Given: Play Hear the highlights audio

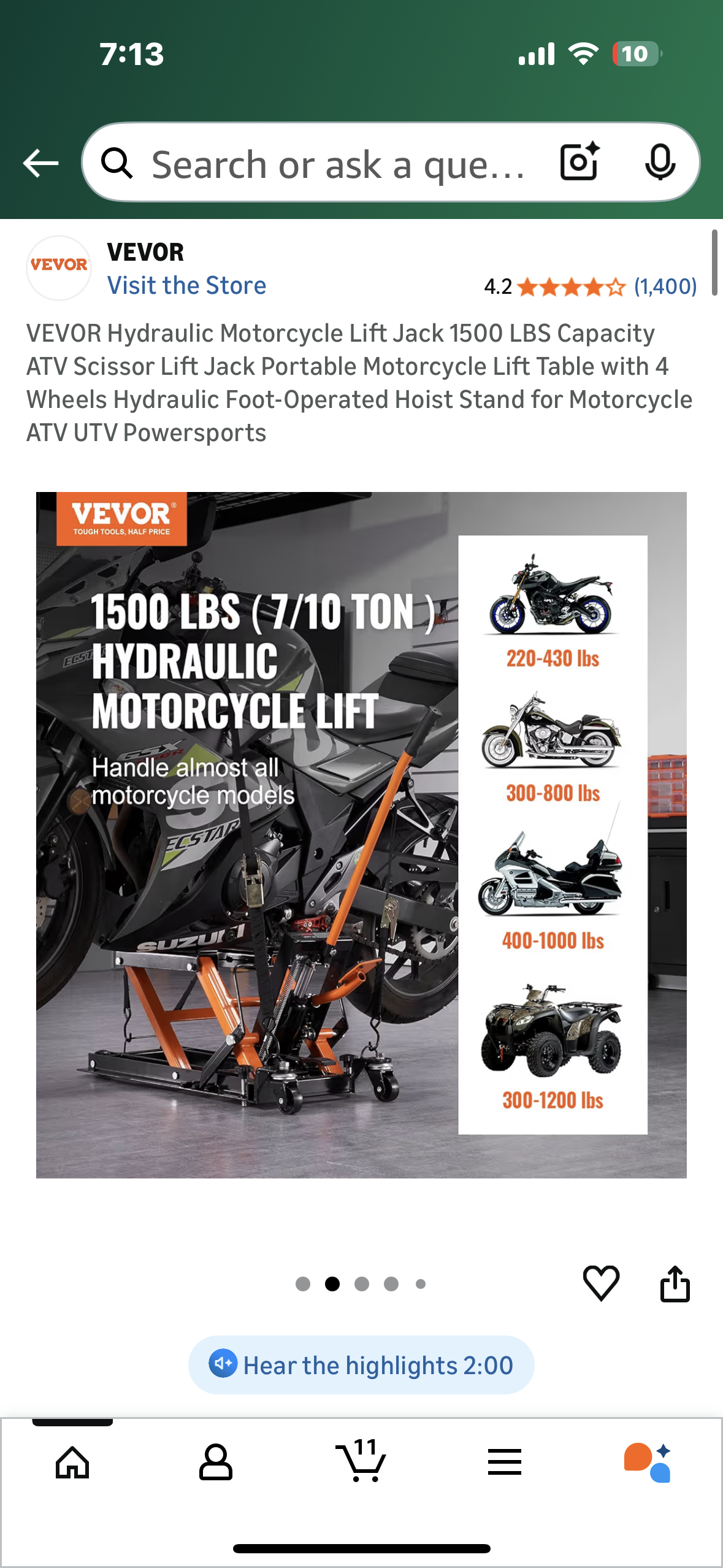Looking at the screenshot, I should tap(361, 1366).
